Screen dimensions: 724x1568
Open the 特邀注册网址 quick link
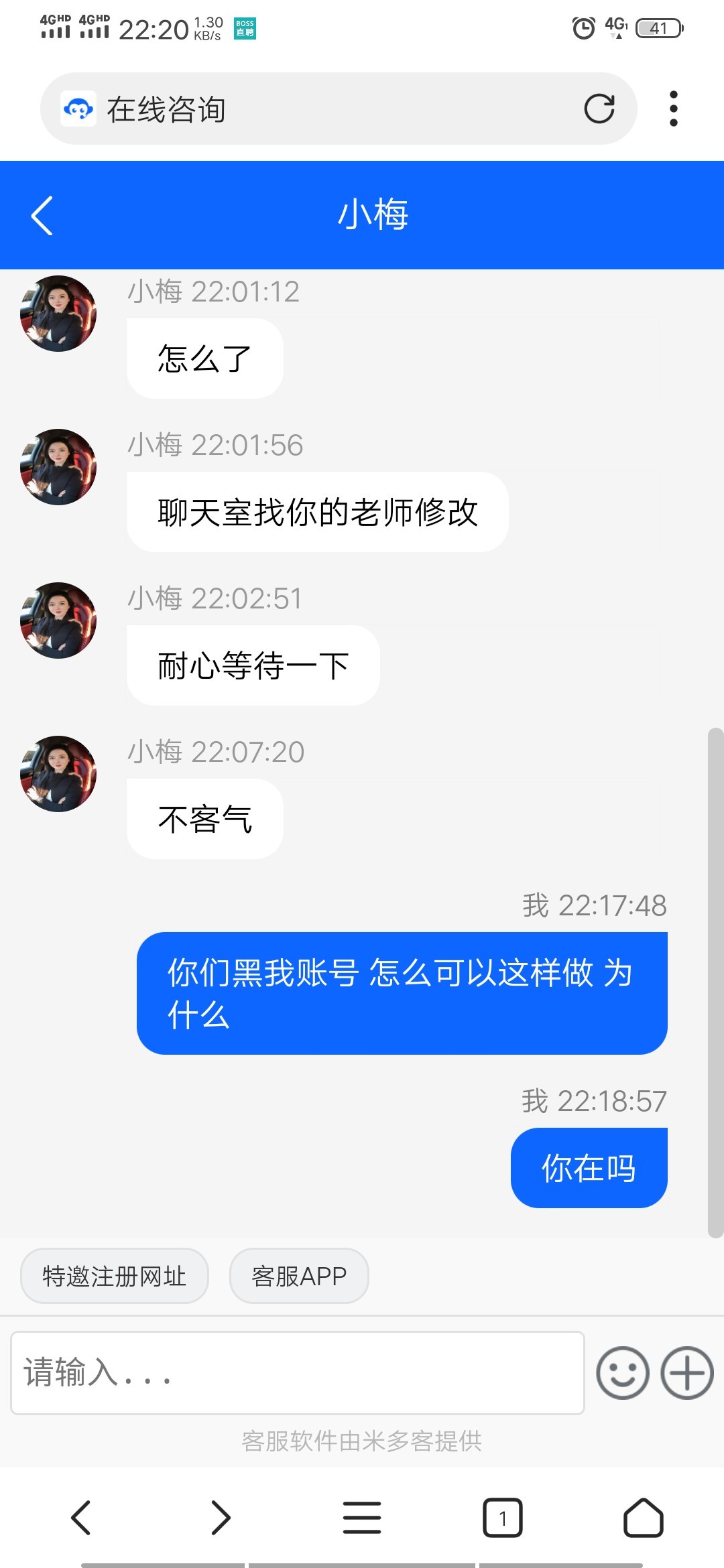coord(114,1275)
